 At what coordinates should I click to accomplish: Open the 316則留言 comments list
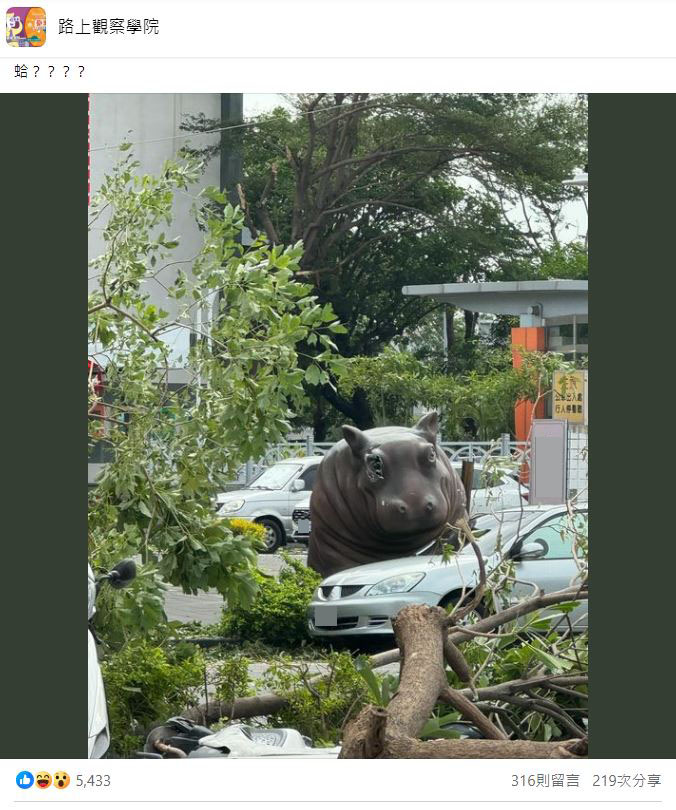(545, 780)
